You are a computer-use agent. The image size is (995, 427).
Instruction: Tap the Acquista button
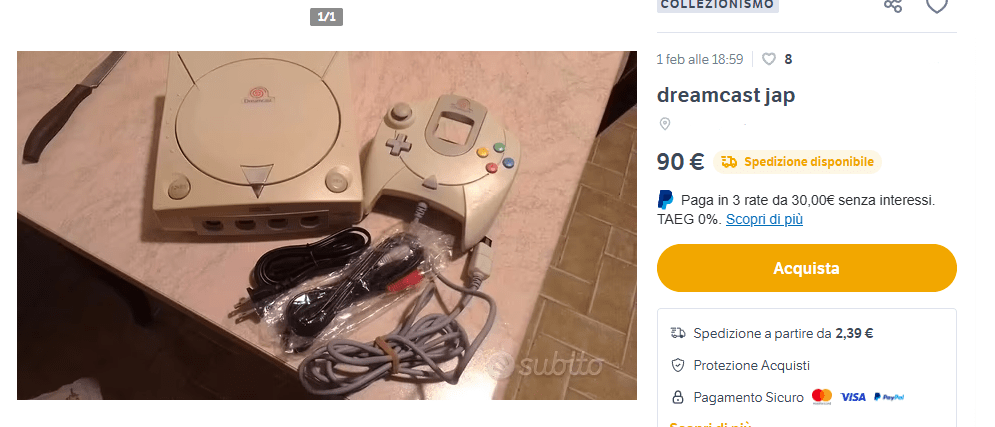(x=806, y=268)
